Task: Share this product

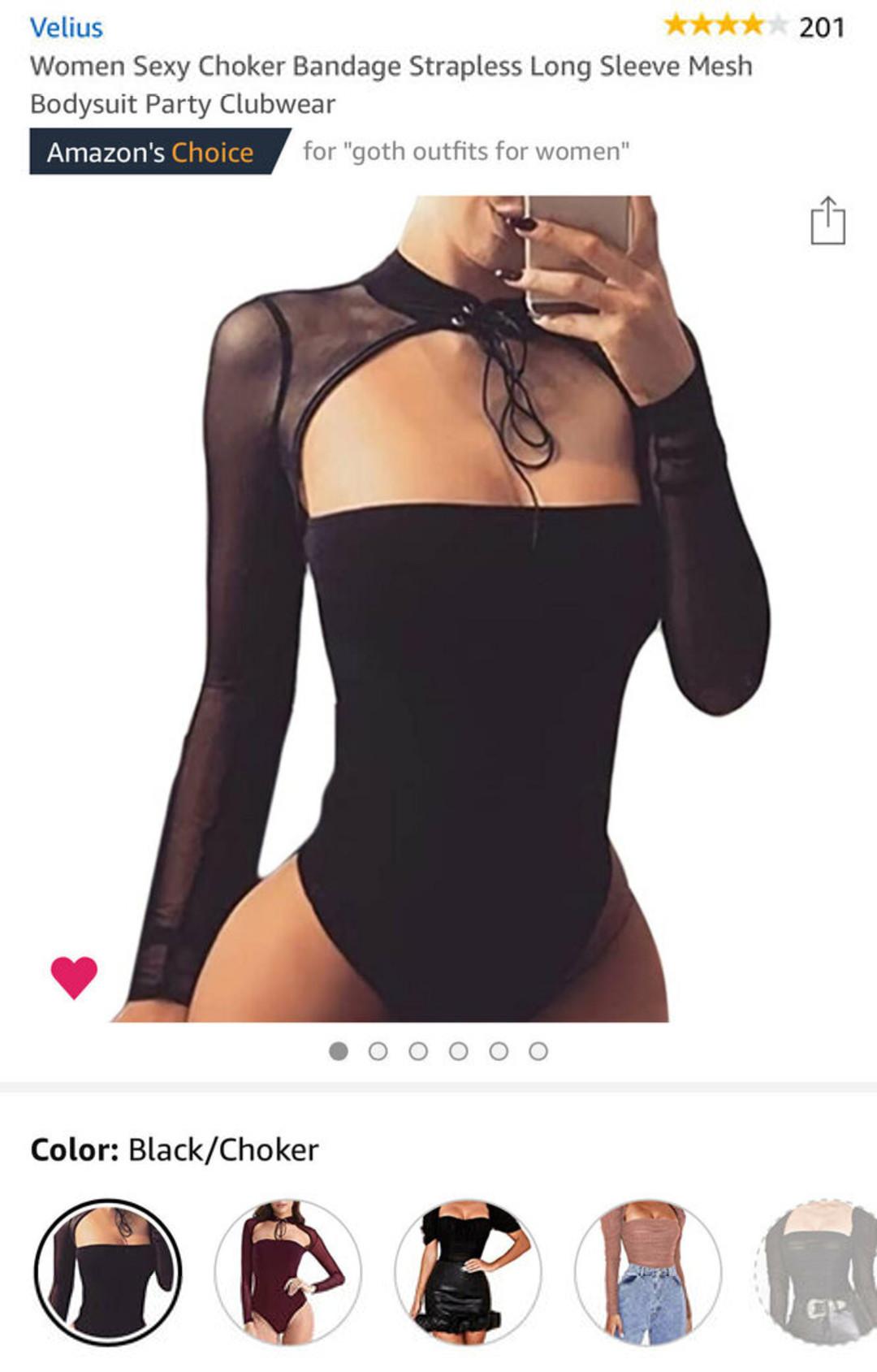Action: point(827,221)
